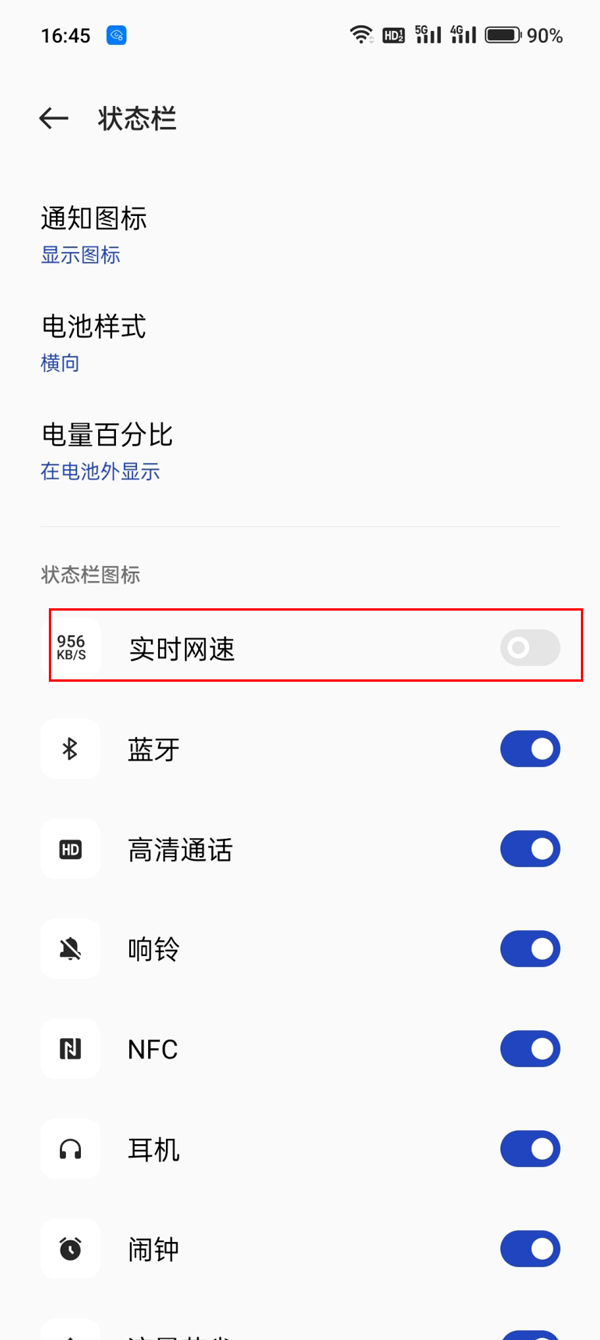Disable the 闹钟 status icon
This screenshot has height=1340, width=600.
coord(530,1249)
